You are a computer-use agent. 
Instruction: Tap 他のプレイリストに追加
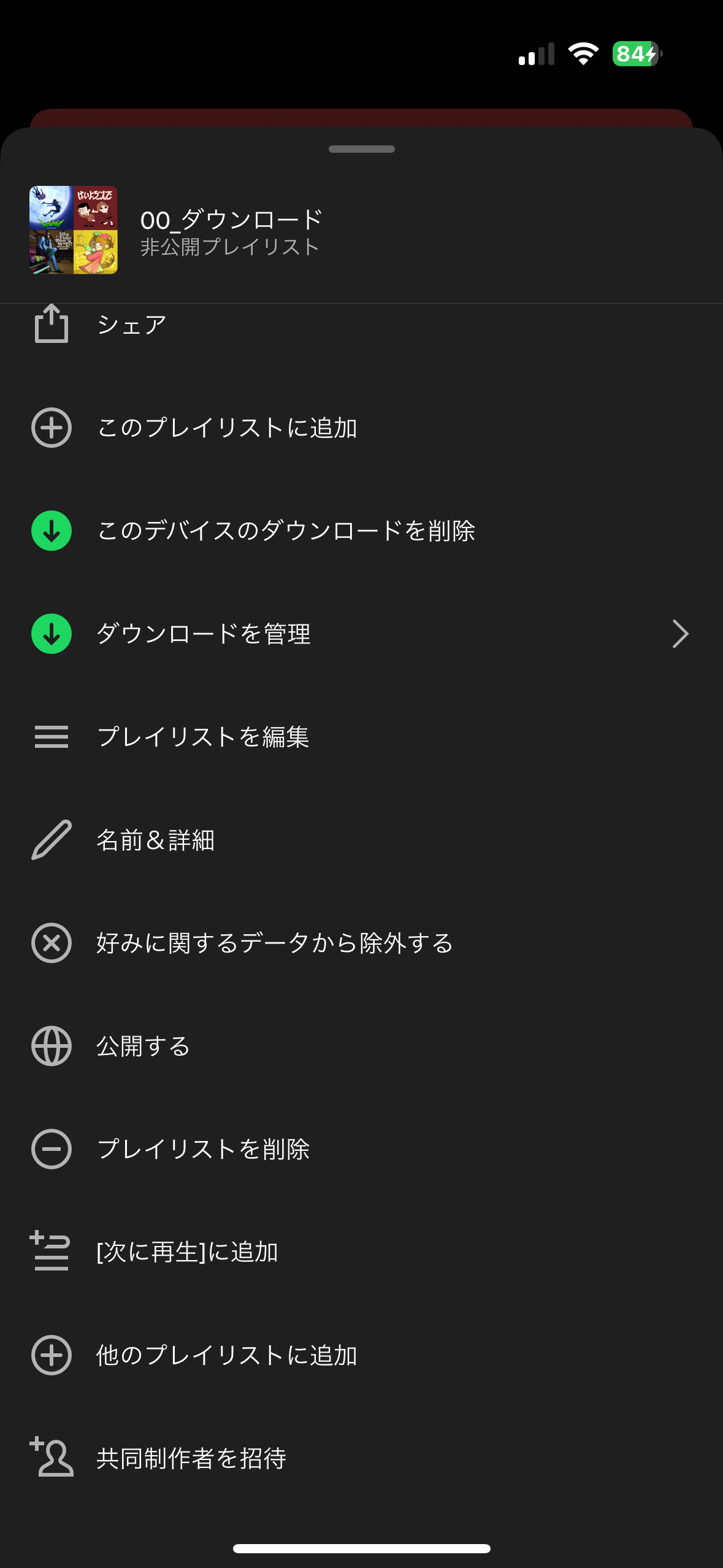pyautogui.click(x=361, y=1355)
